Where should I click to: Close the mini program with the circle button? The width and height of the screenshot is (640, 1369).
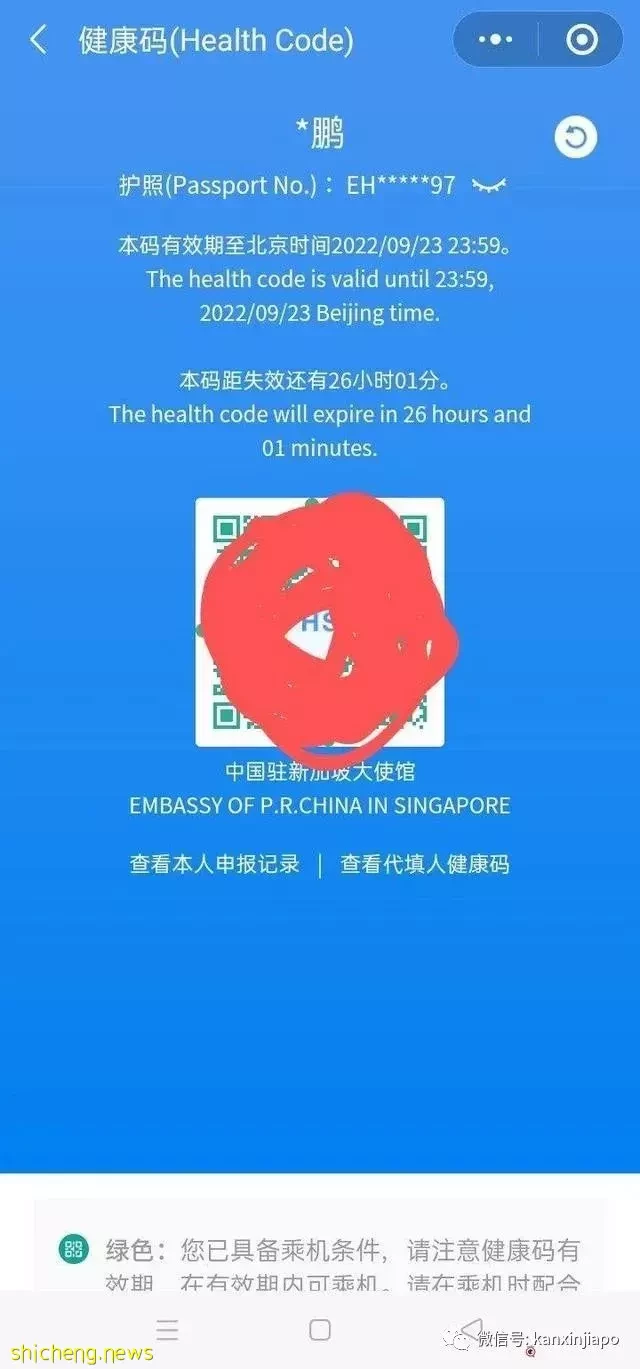click(x=581, y=40)
